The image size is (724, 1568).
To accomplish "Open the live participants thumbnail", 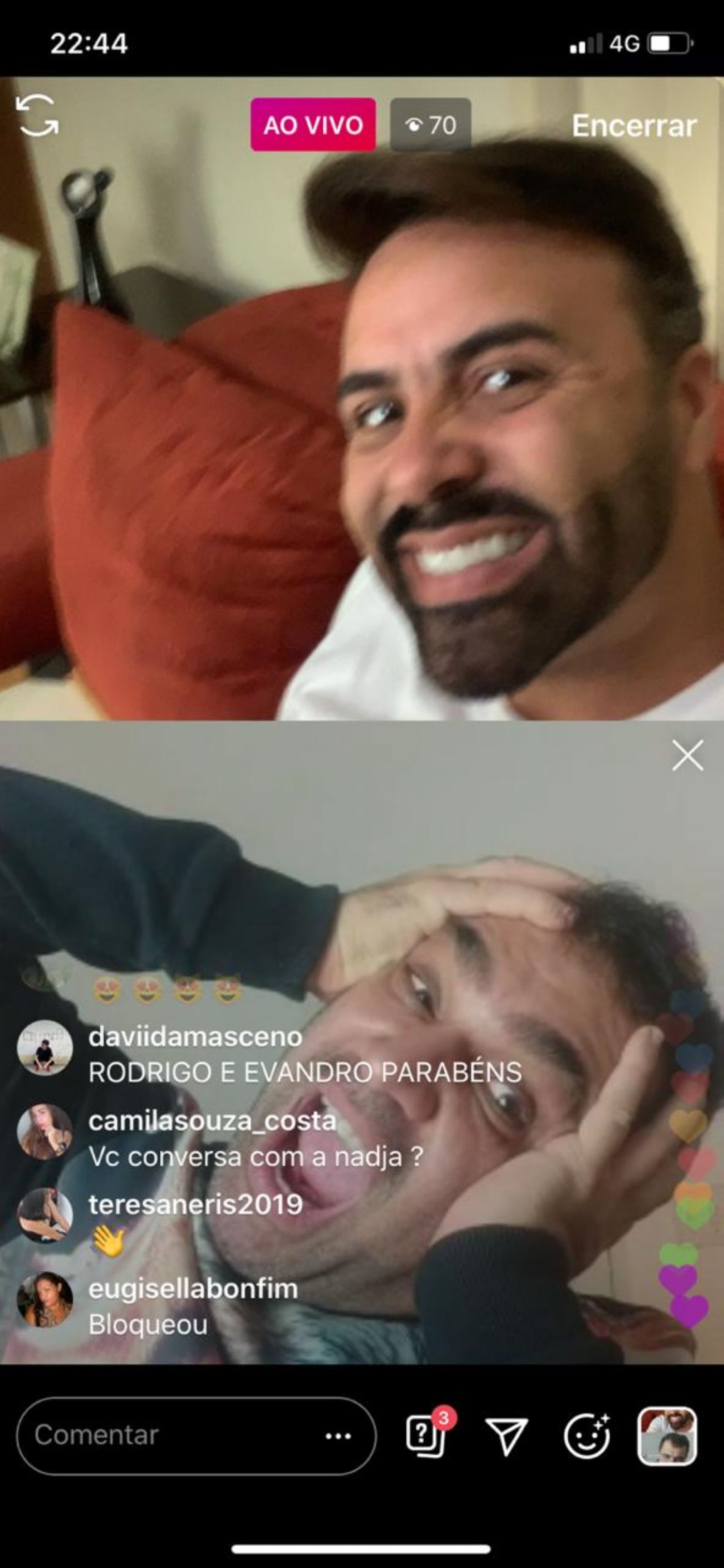I will [x=667, y=1435].
